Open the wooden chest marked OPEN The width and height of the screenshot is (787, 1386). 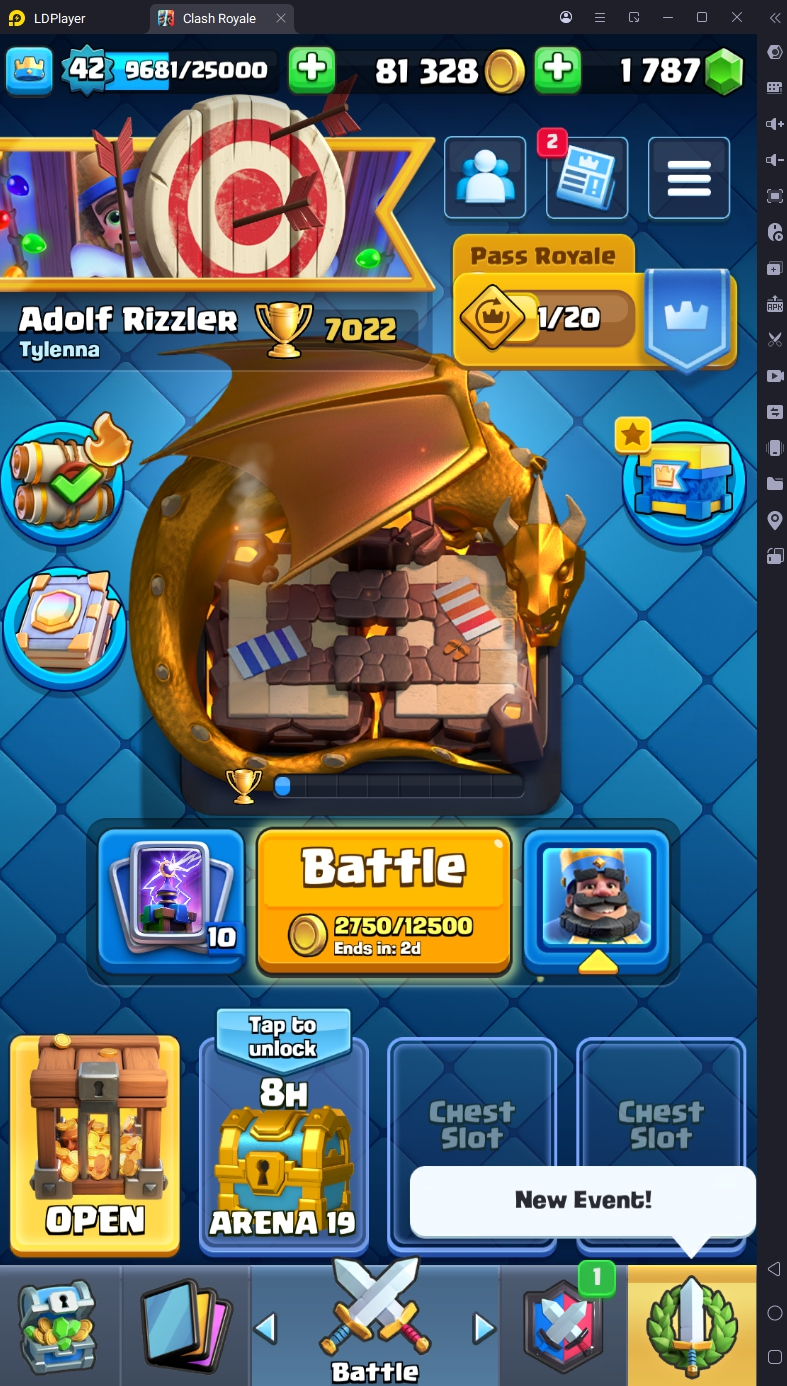(95, 1145)
